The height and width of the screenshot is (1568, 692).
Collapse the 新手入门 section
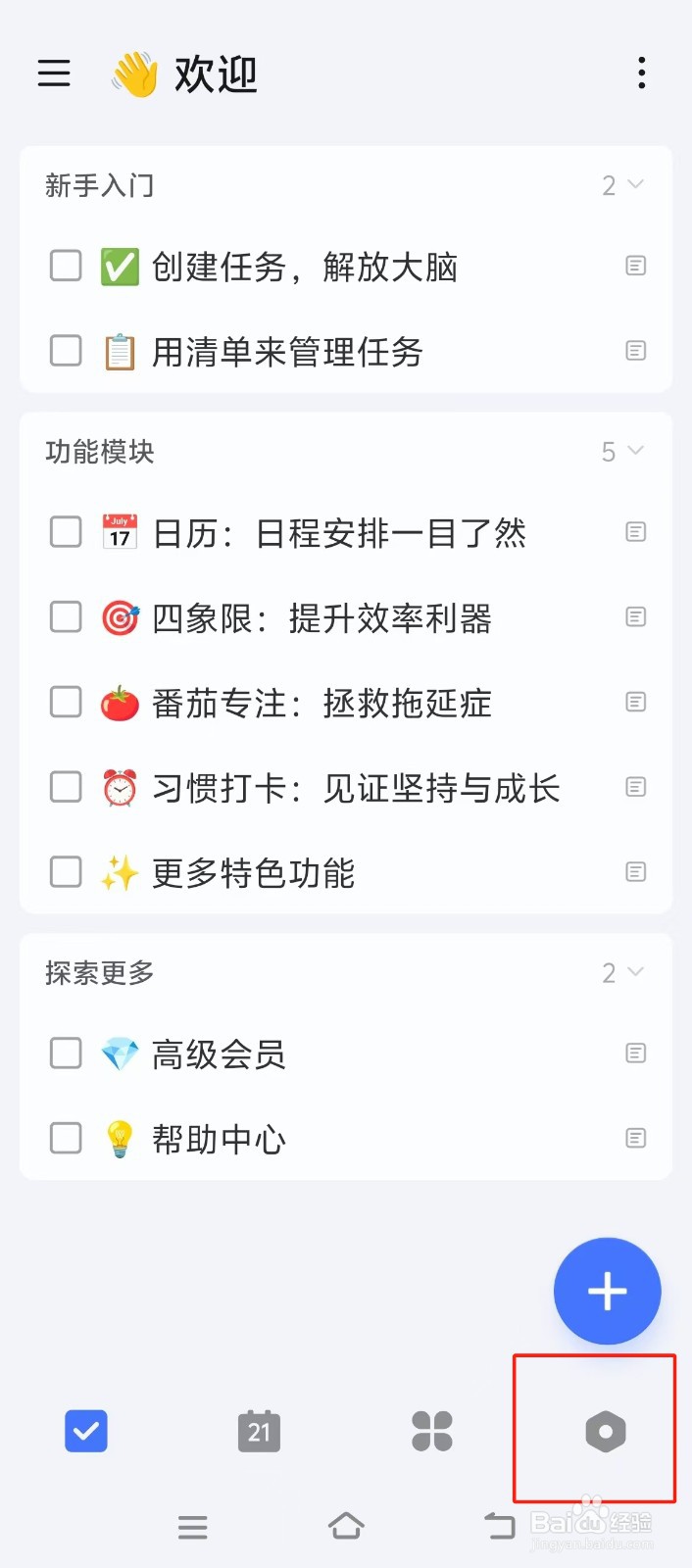pos(634,184)
